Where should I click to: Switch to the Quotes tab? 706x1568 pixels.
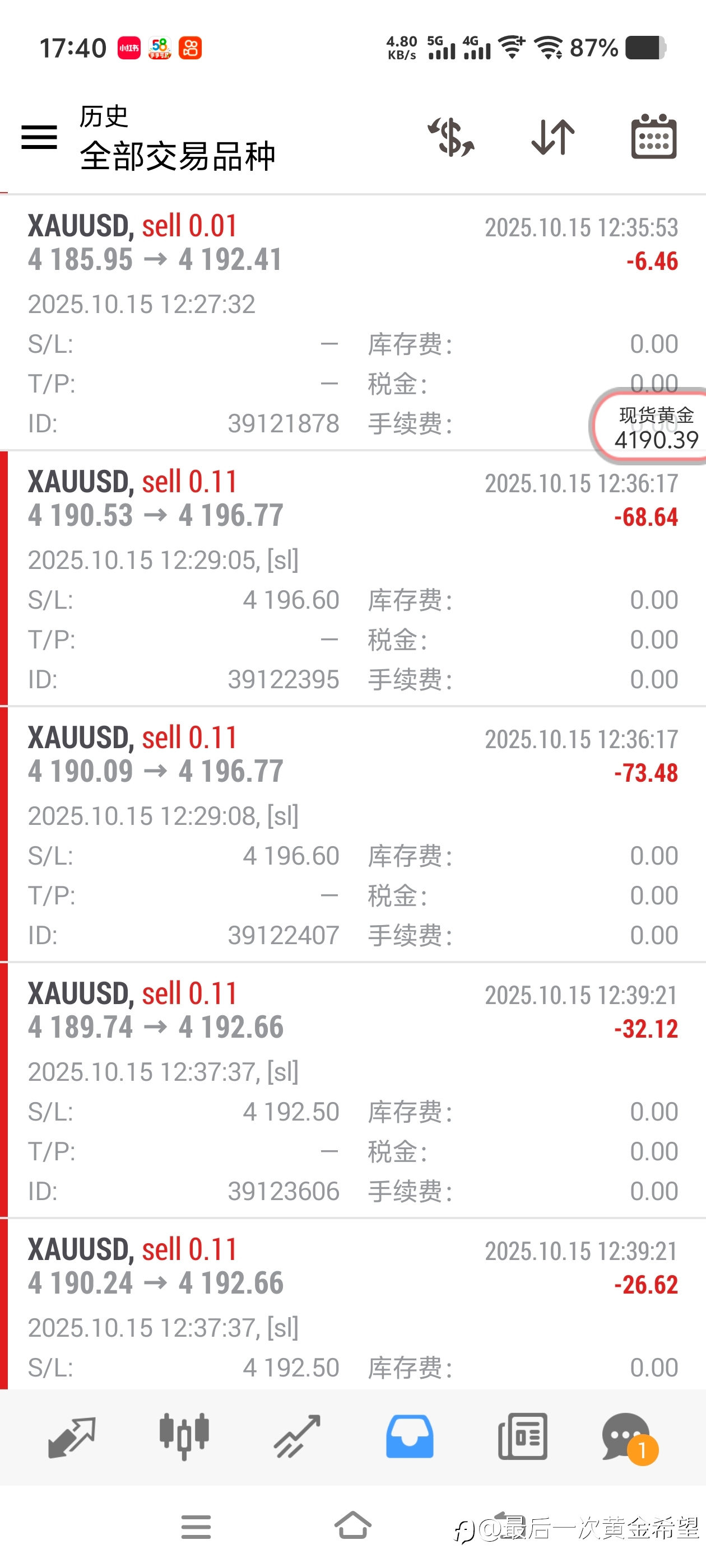(x=71, y=1436)
